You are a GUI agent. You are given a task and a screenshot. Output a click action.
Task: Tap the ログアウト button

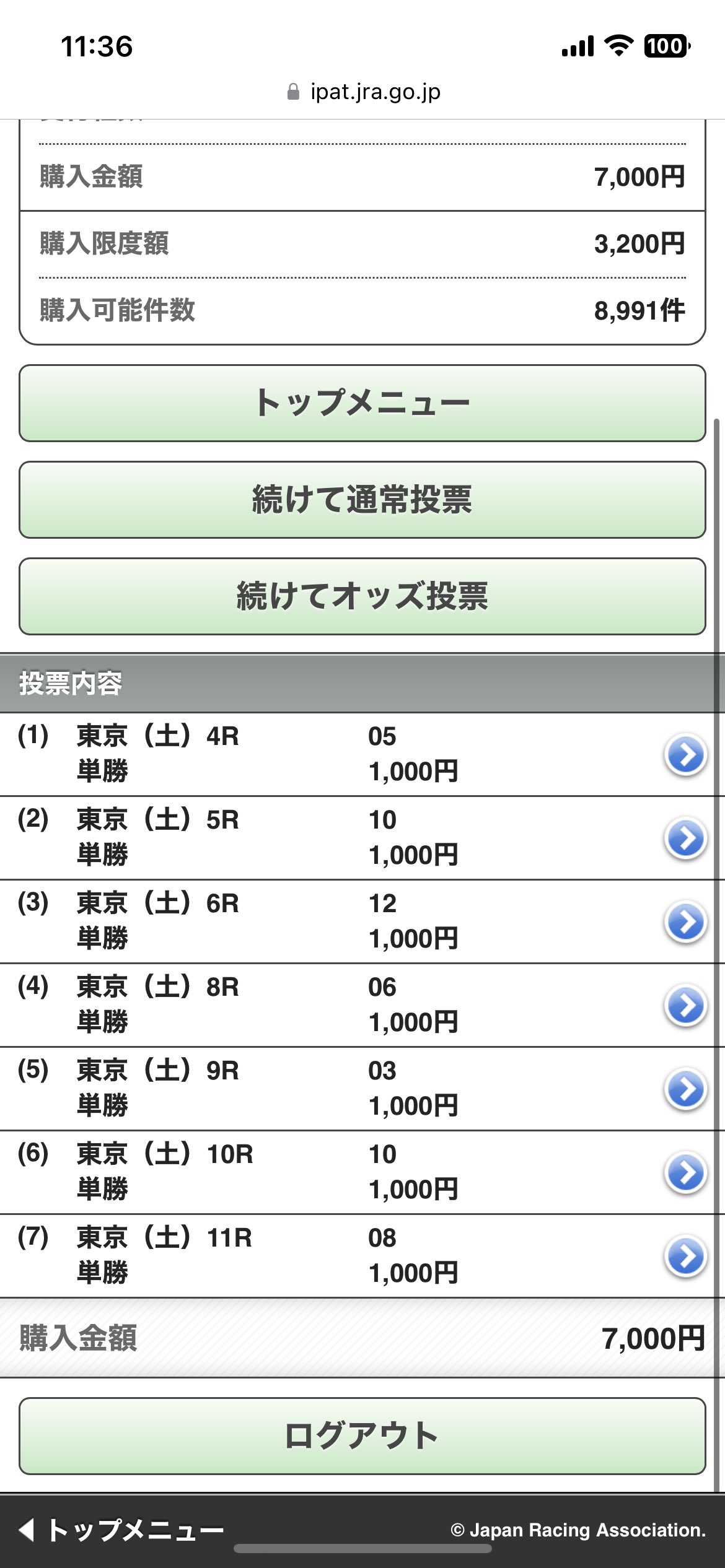pos(362,1436)
